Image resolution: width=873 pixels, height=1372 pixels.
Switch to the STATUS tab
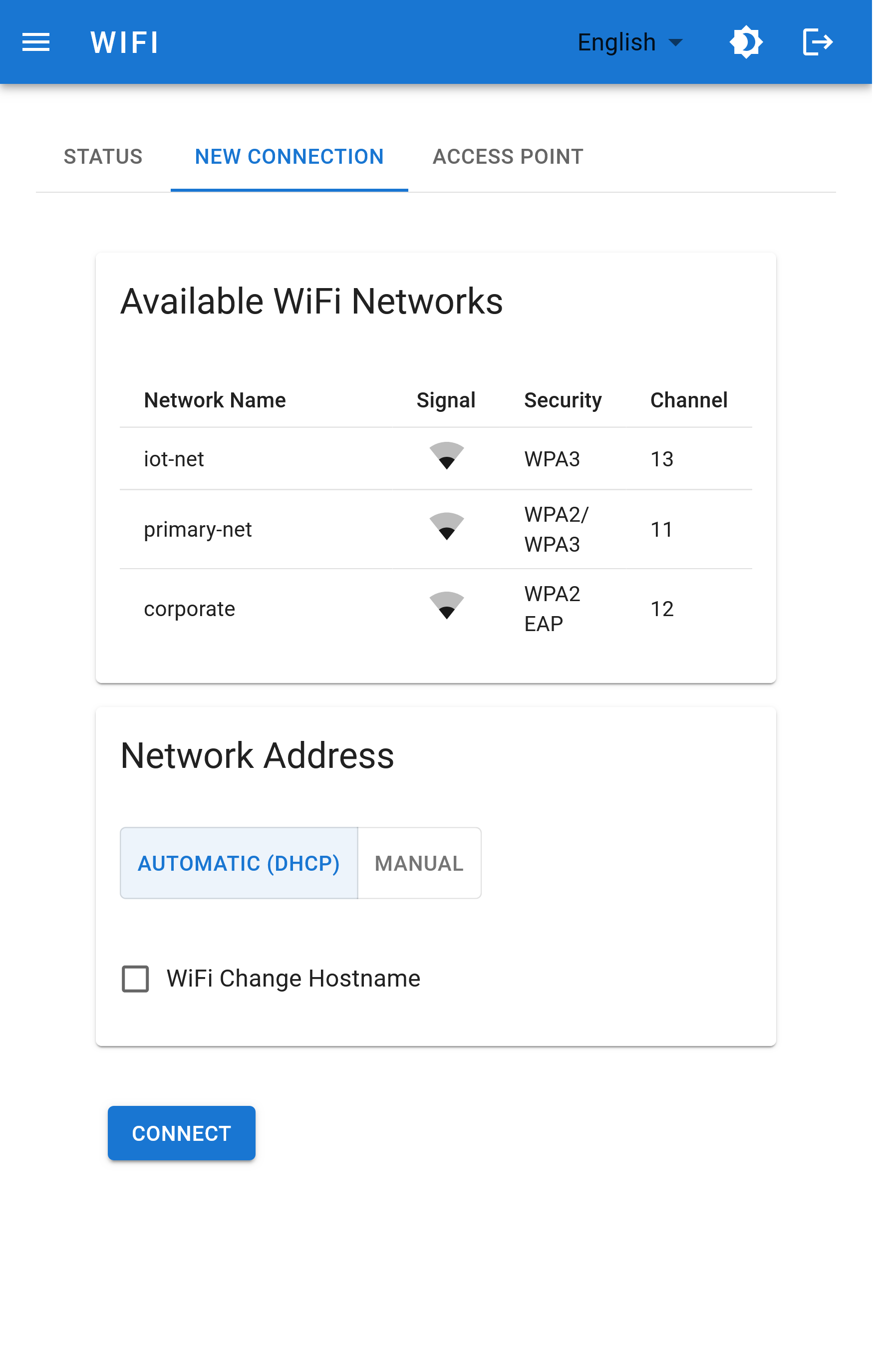pyautogui.click(x=103, y=156)
